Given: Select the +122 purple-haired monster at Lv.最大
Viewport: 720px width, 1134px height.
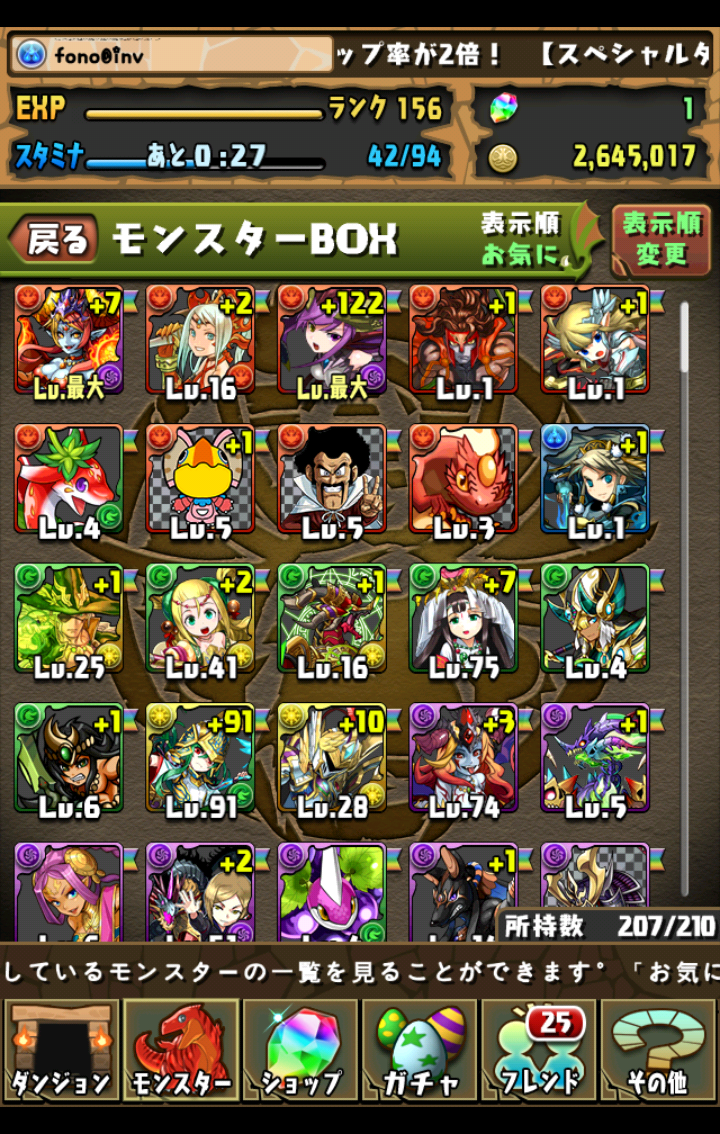Looking at the screenshot, I should click(x=332, y=340).
